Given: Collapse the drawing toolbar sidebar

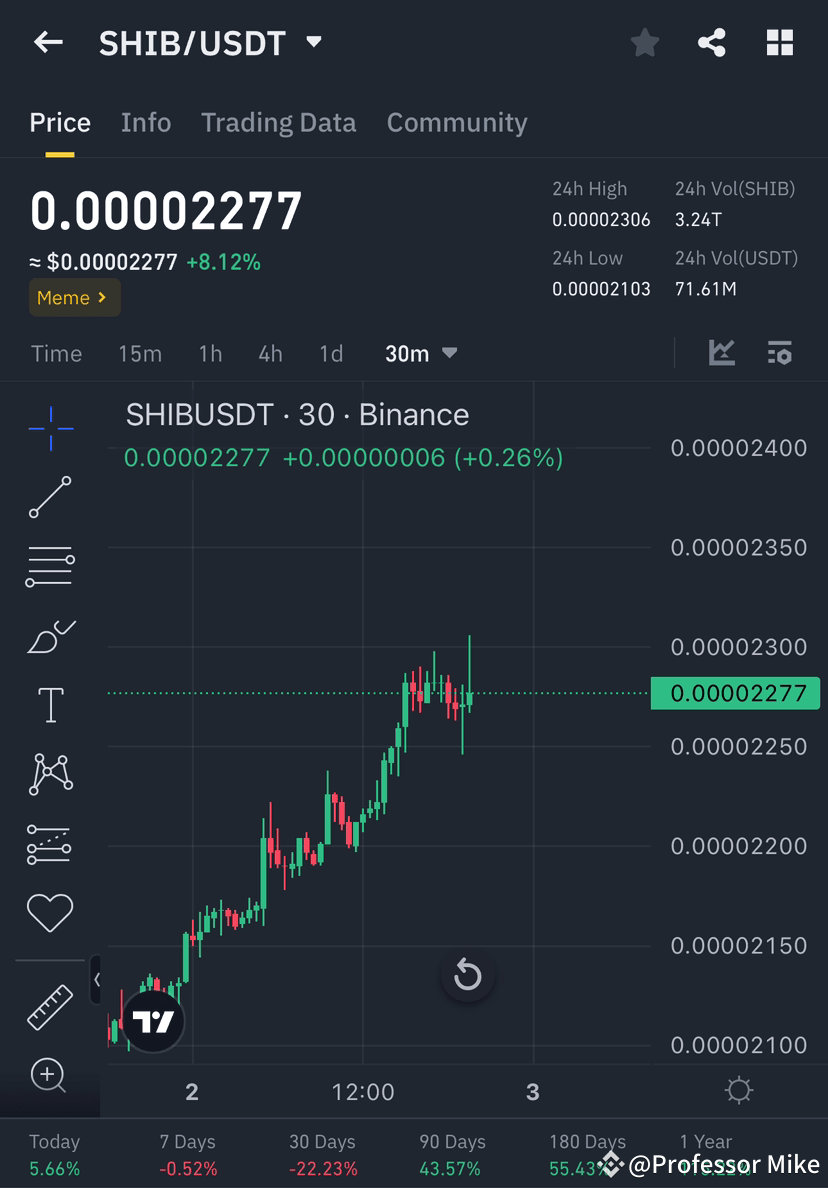Looking at the screenshot, I should click(x=97, y=980).
